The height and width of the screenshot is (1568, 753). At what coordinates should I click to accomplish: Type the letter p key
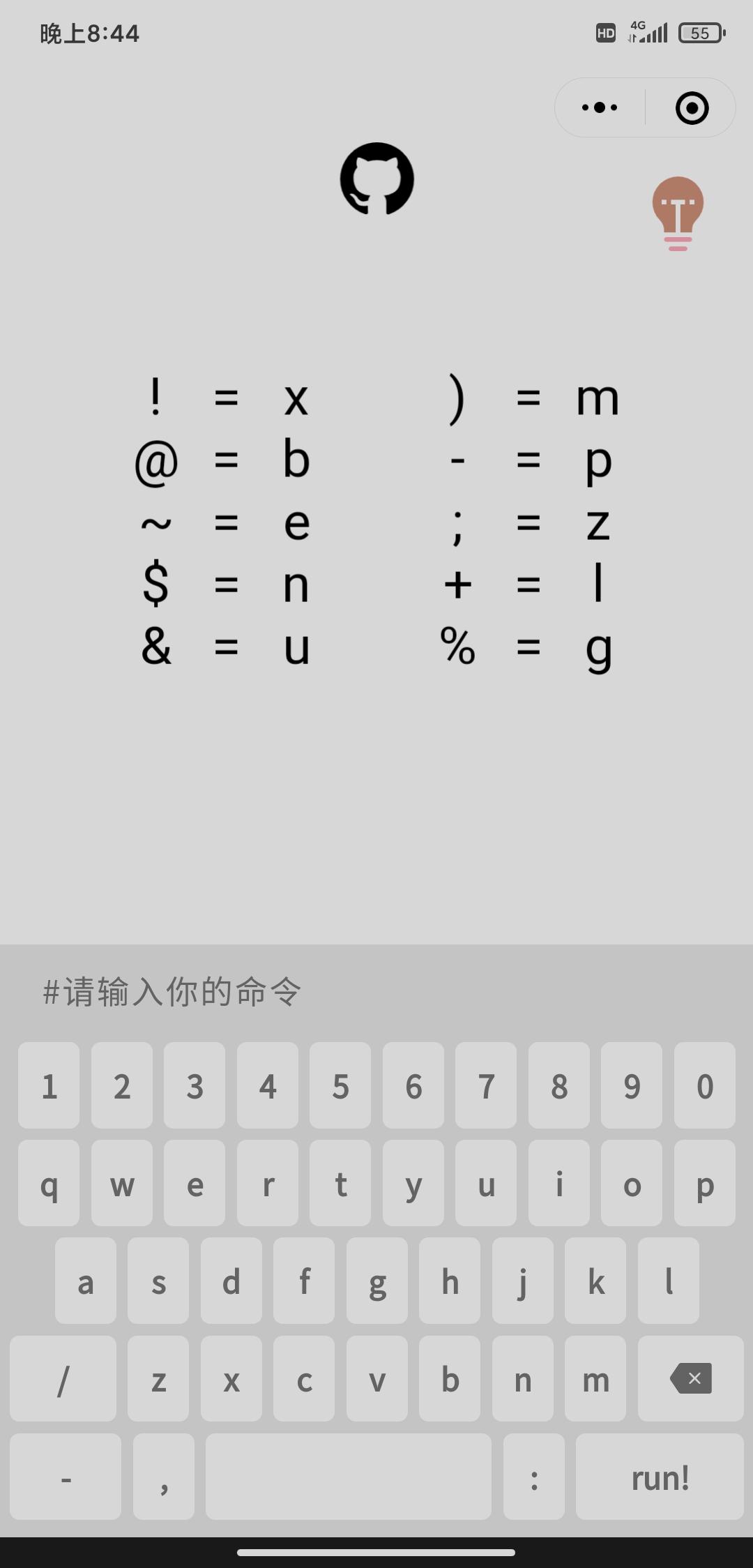pyautogui.click(x=705, y=1183)
